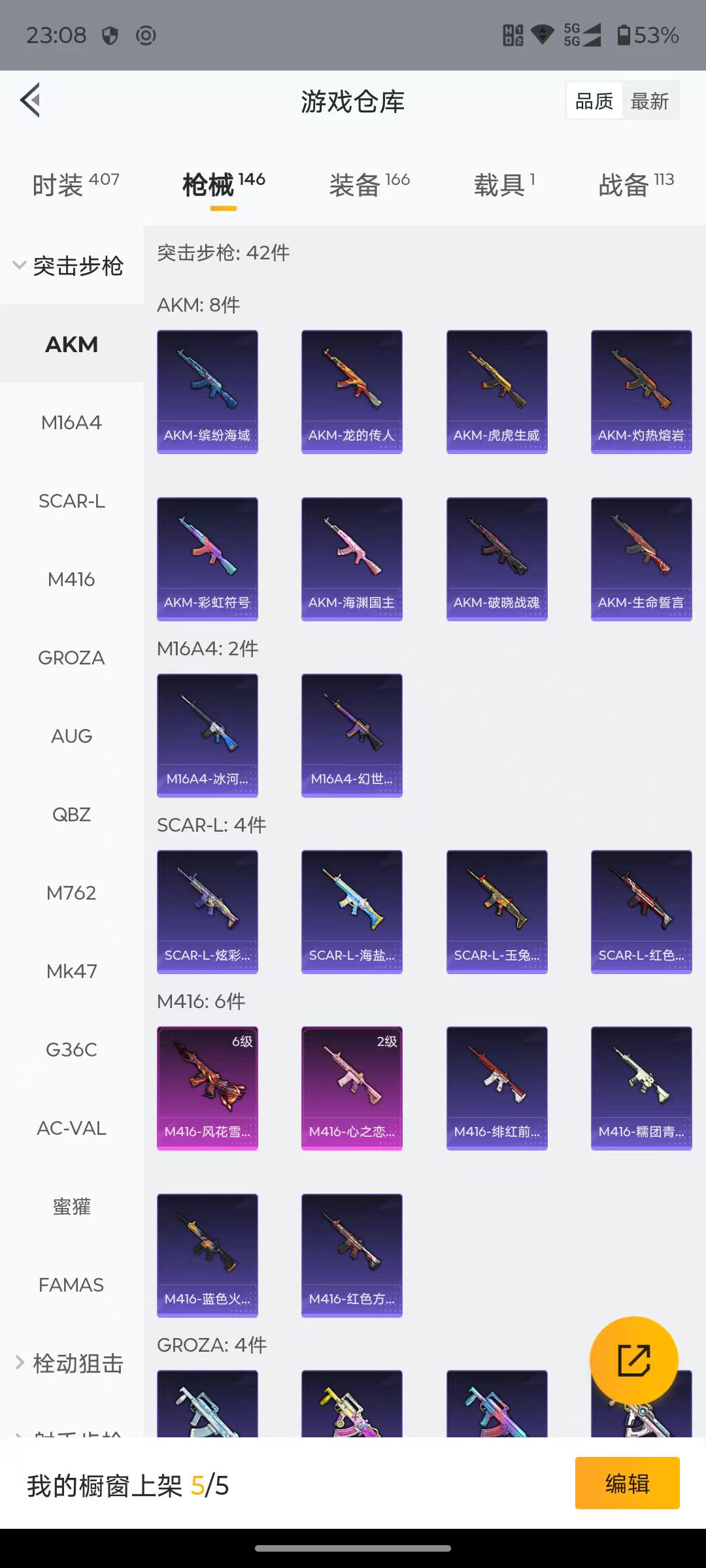This screenshot has height=1568, width=706.
Task: Sort inventory by 最新
Action: coord(649,101)
